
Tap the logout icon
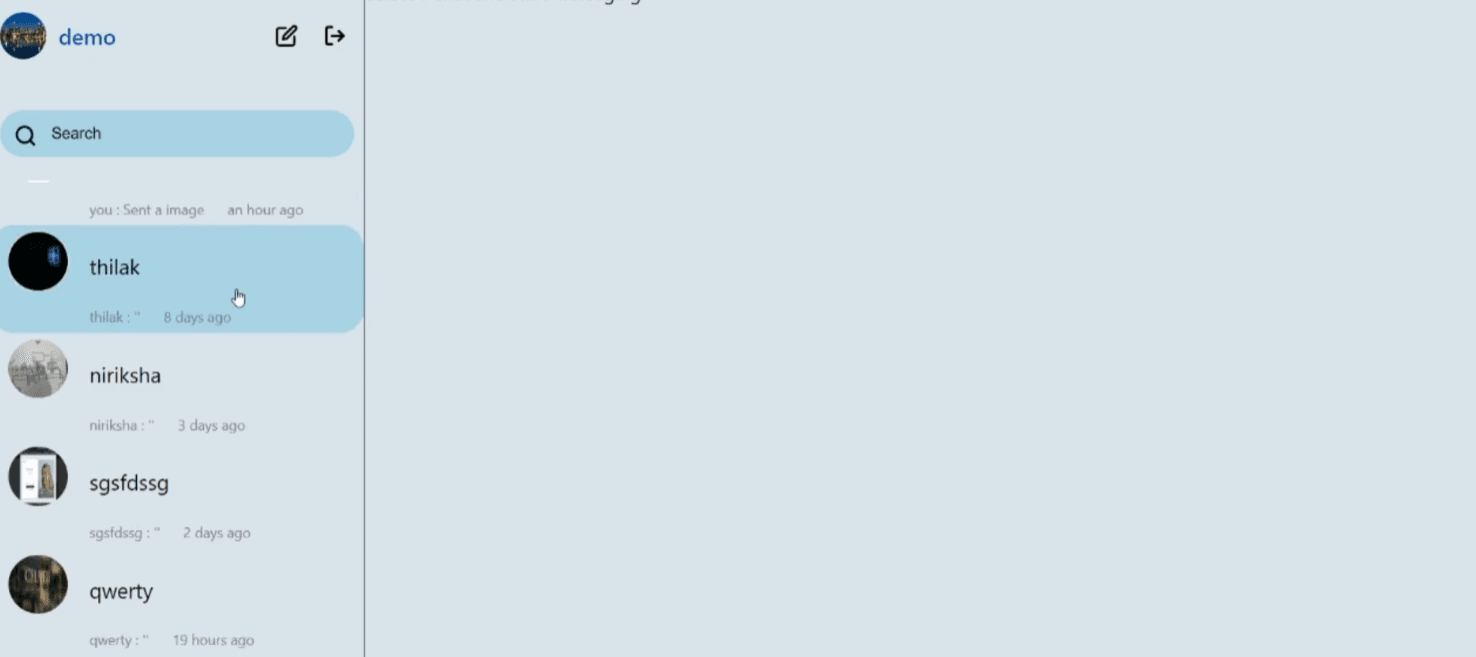point(334,37)
